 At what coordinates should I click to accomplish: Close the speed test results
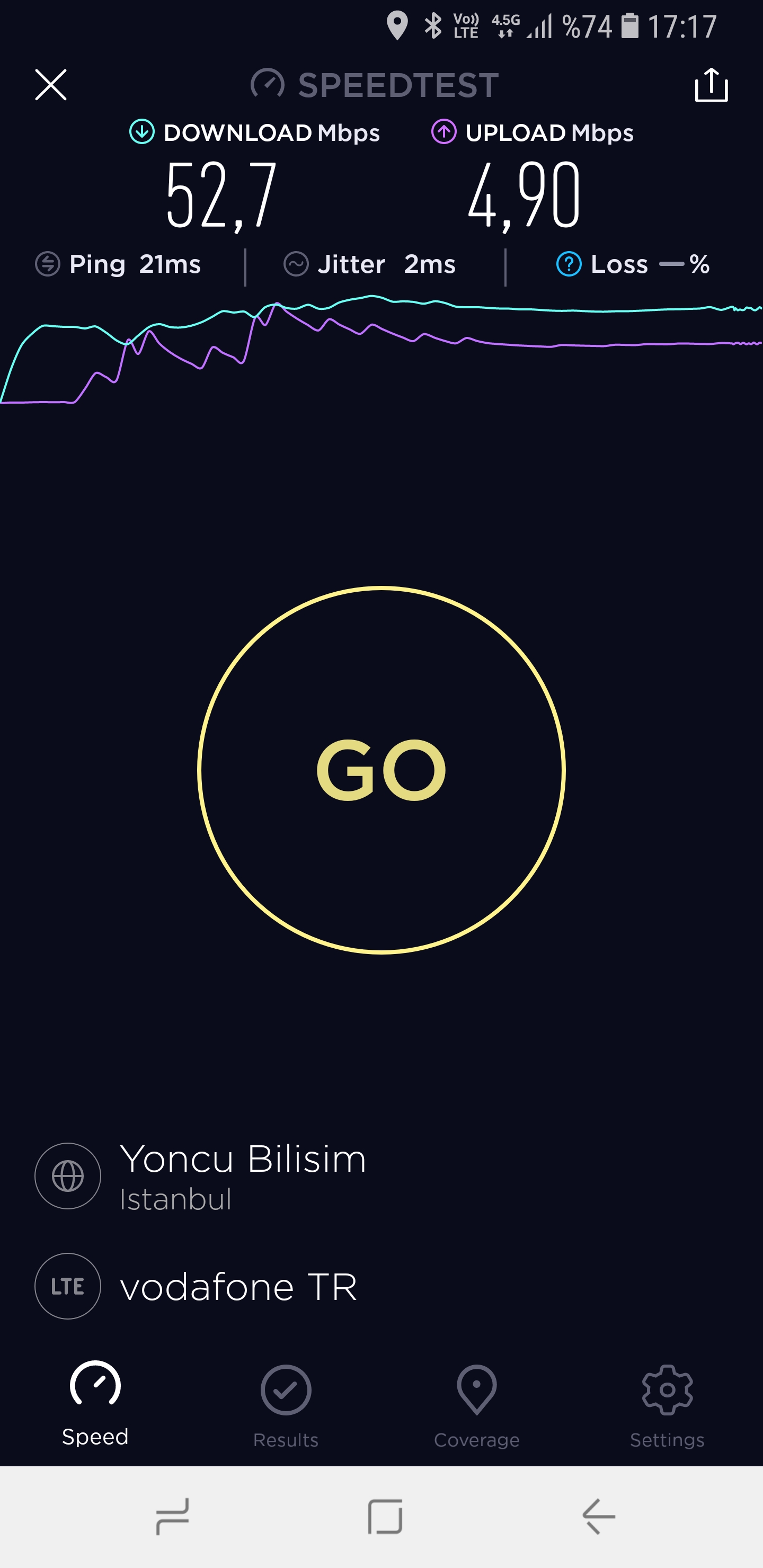pyautogui.click(x=50, y=85)
